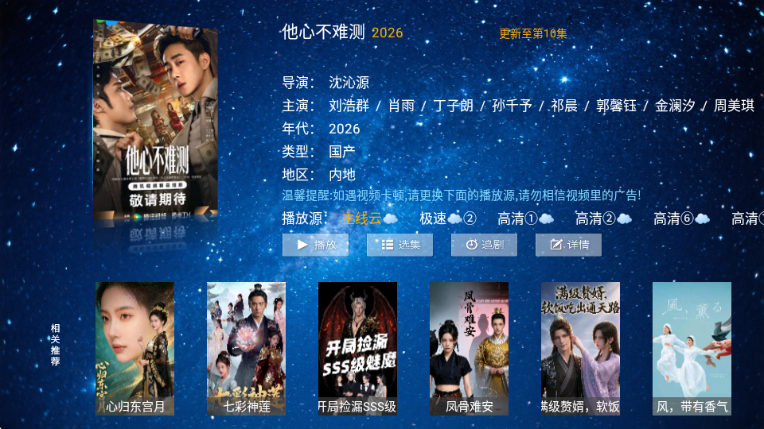764x429 pixels.
Task: Open the recommended show 心归东宫月
Action: click(135, 348)
